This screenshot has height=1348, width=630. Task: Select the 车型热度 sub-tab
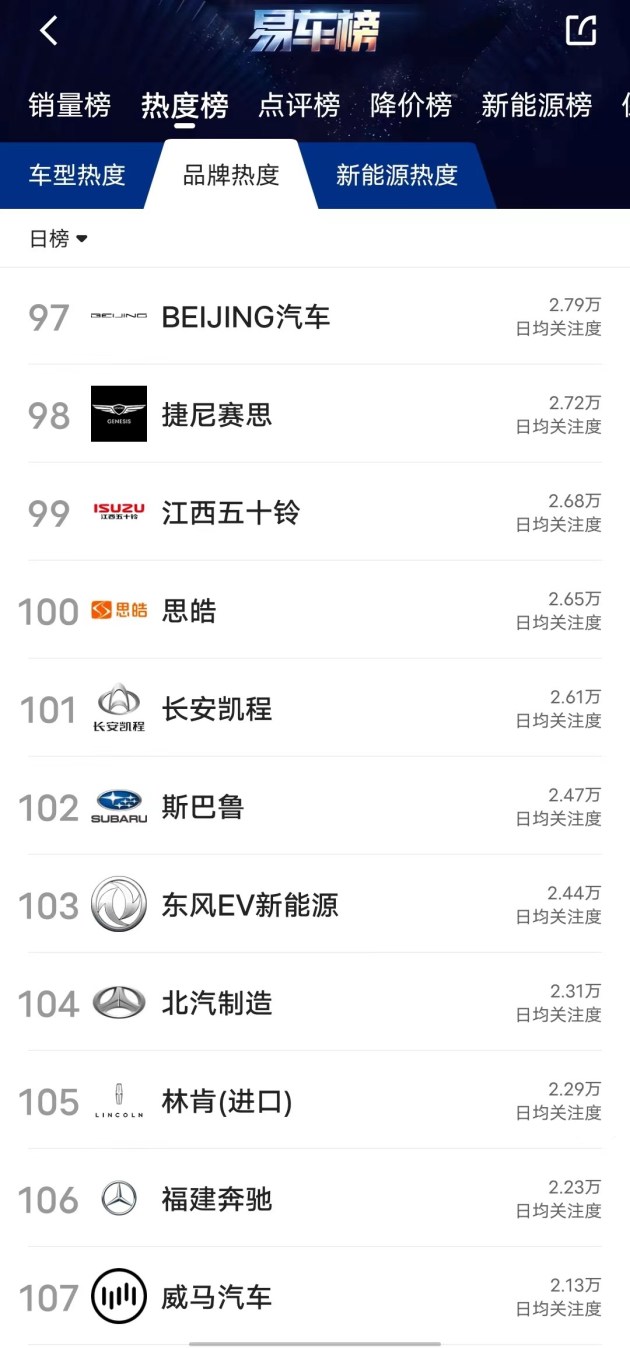(77, 175)
